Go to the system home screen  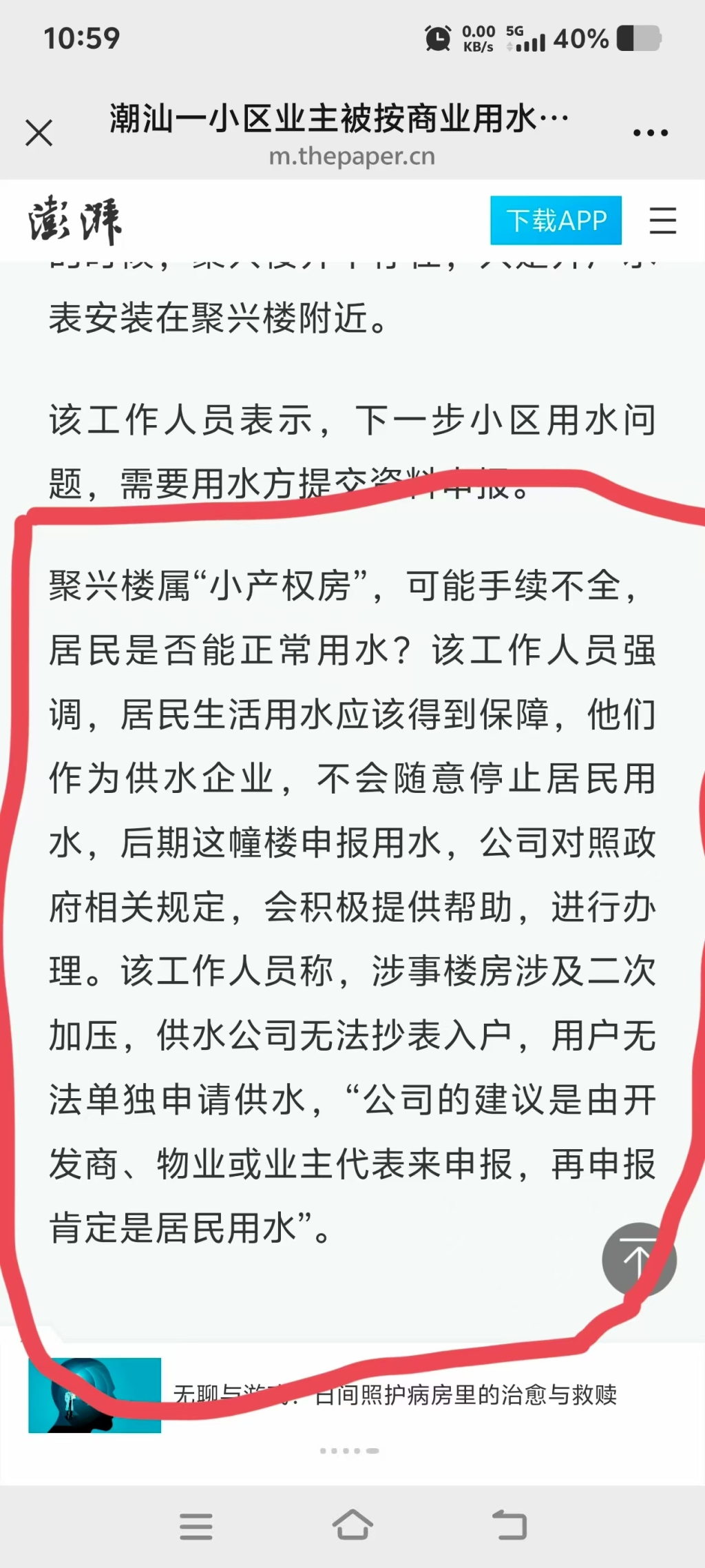pyautogui.click(x=352, y=1525)
